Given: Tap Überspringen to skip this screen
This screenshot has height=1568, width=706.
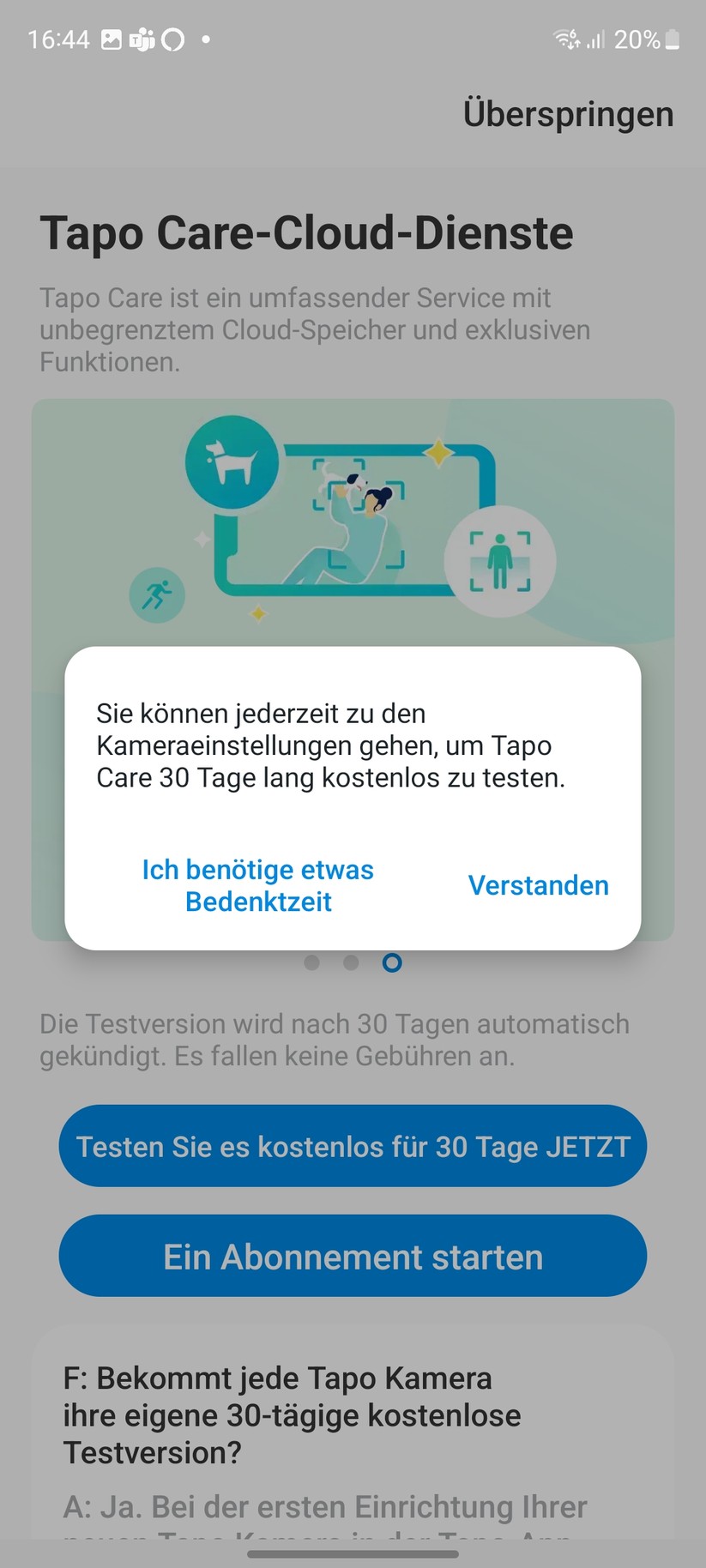Looking at the screenshot, I should pyautogui.click(x=568, y=113).
